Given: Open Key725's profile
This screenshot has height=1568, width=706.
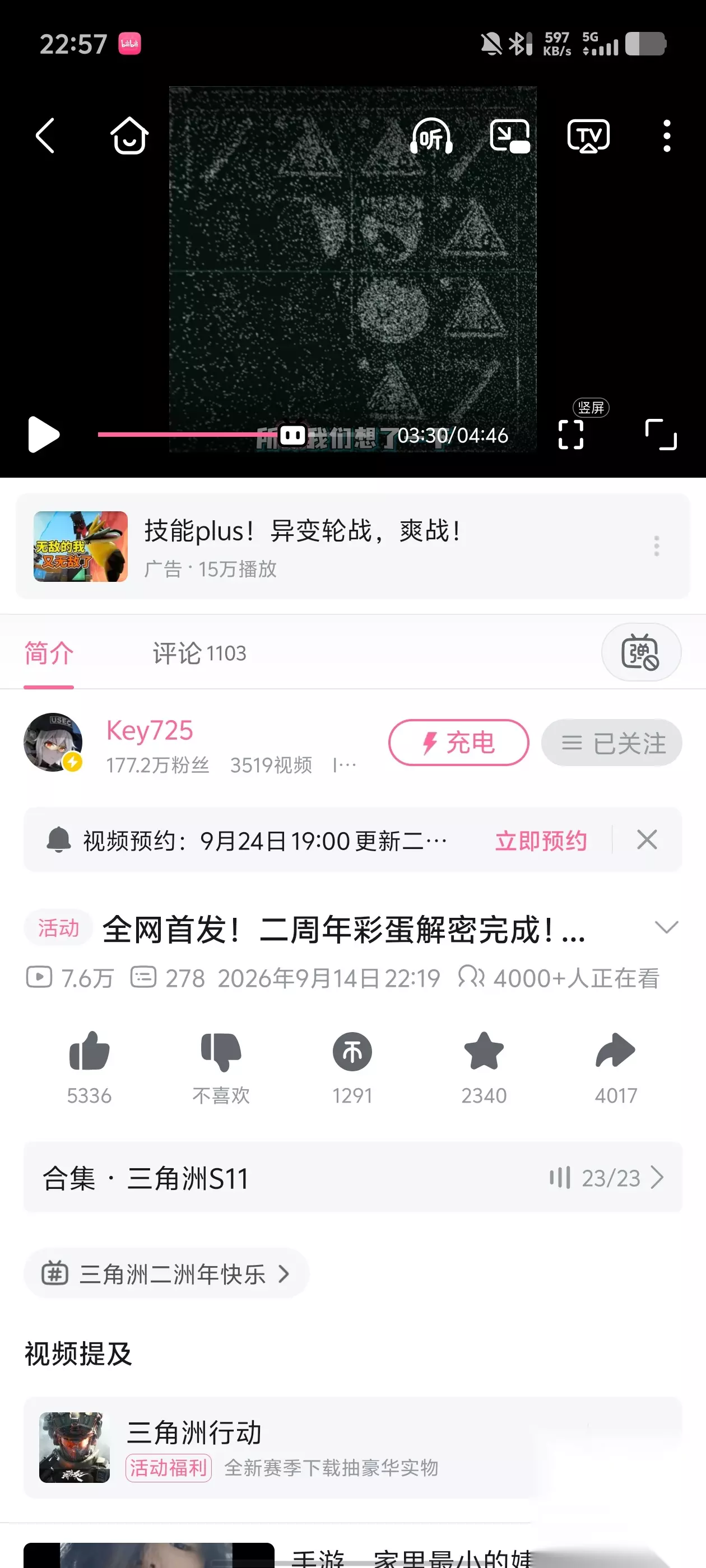Looking at the screenshot, I should click(x=150, y=730).
